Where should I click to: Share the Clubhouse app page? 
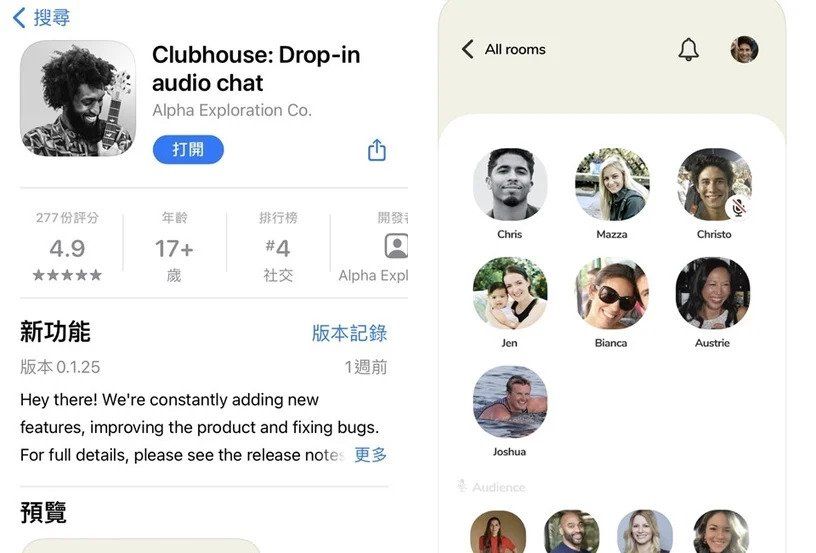coord(377,150)
